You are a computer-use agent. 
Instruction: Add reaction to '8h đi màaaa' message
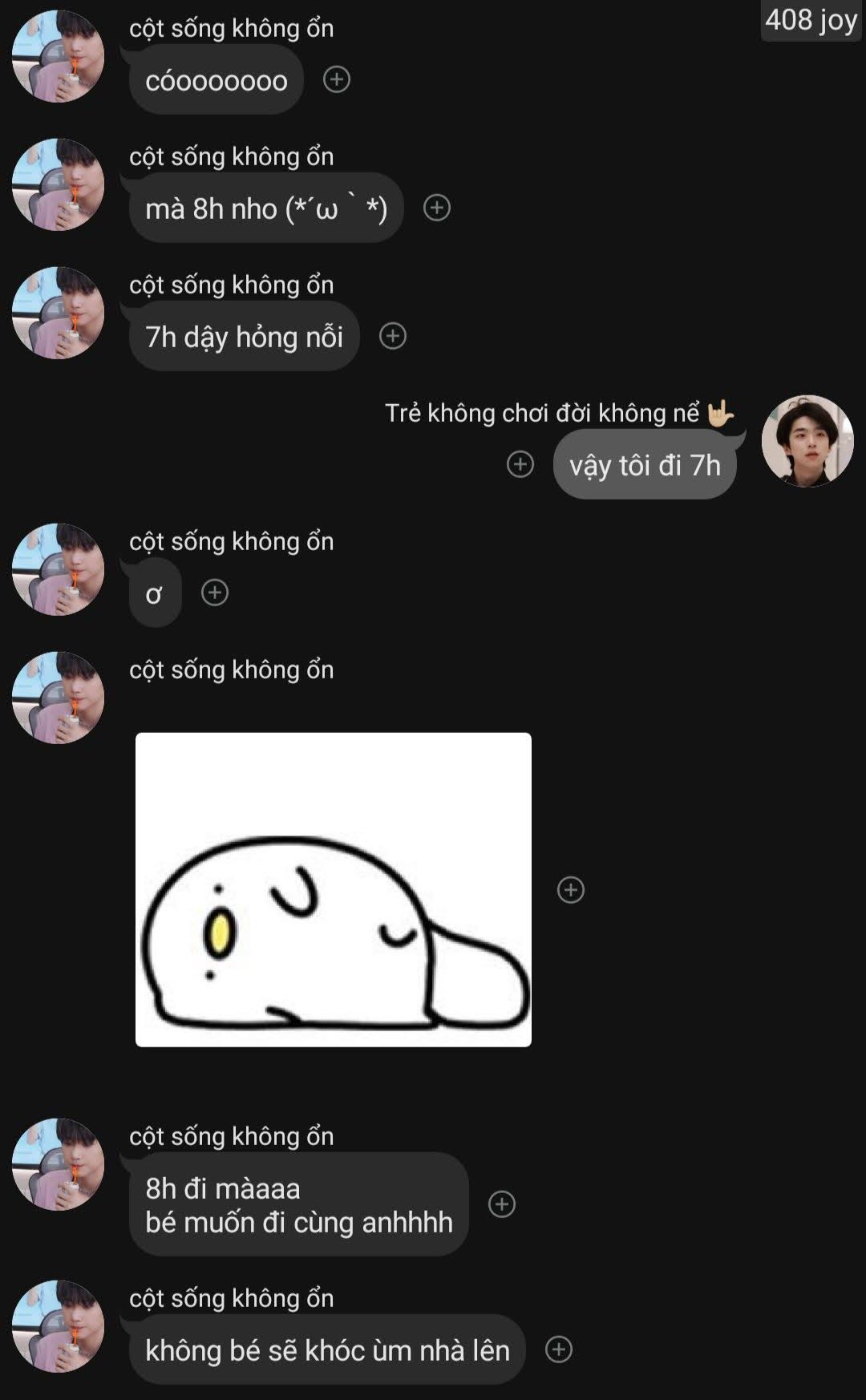point(502,1204)
